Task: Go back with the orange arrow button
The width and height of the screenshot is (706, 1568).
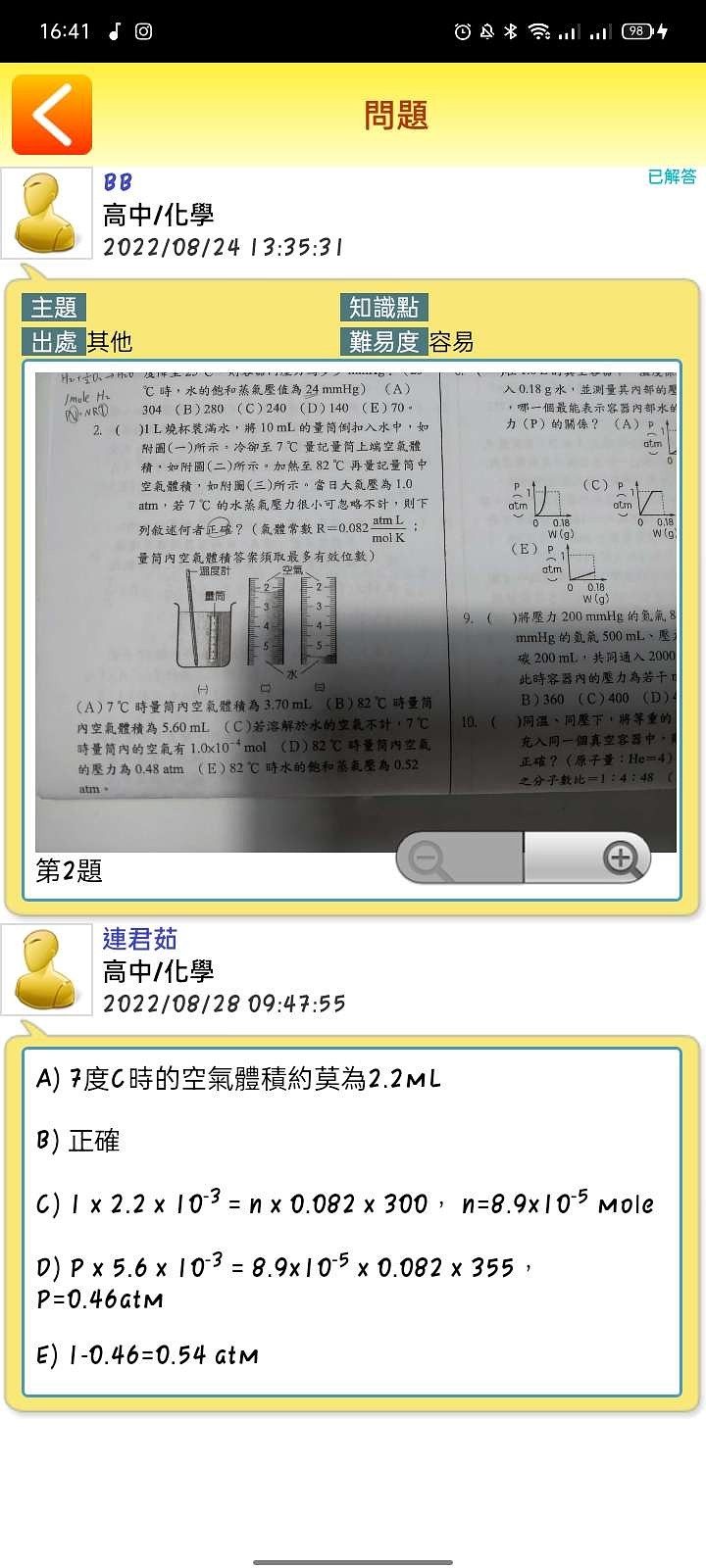Action: (52, 115)
